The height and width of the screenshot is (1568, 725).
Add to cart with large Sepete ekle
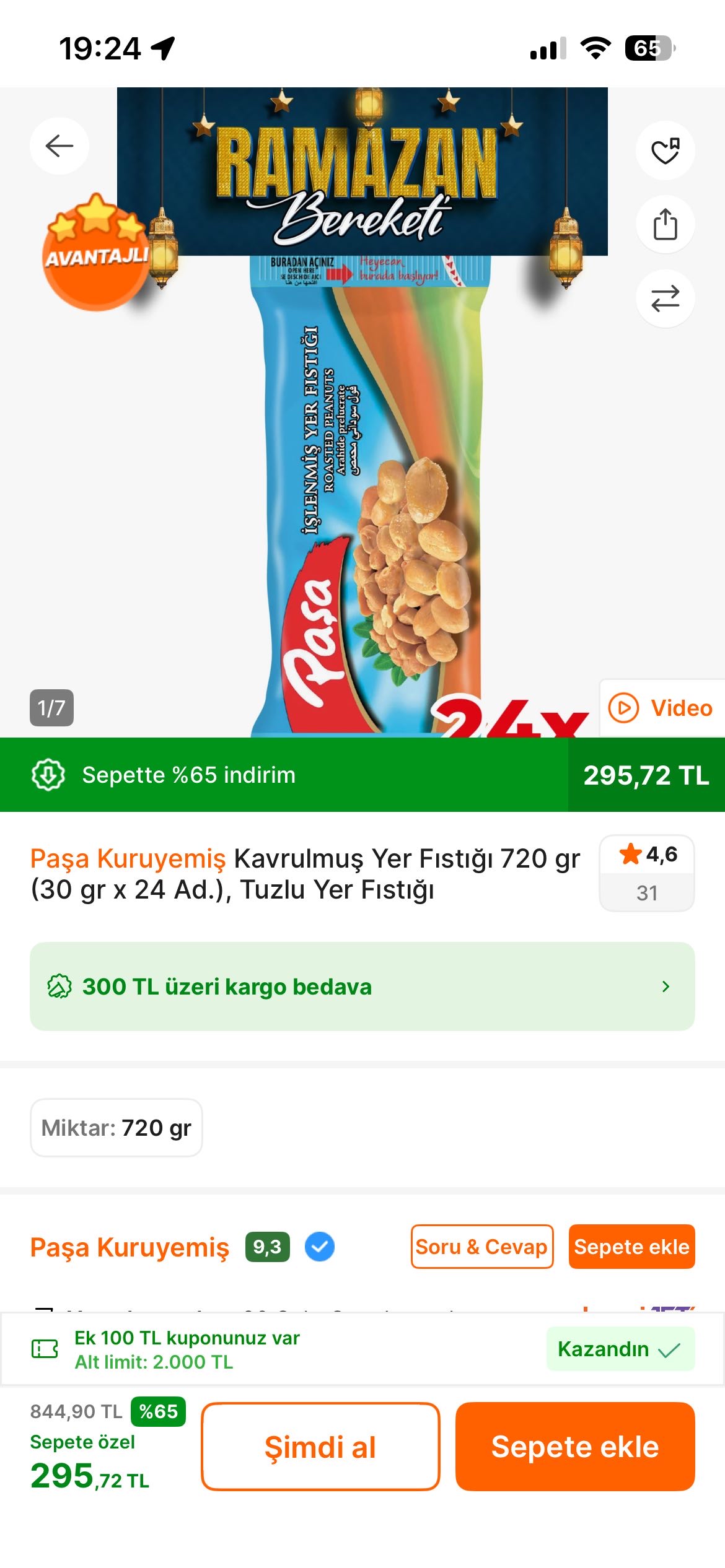point(574,1447)
